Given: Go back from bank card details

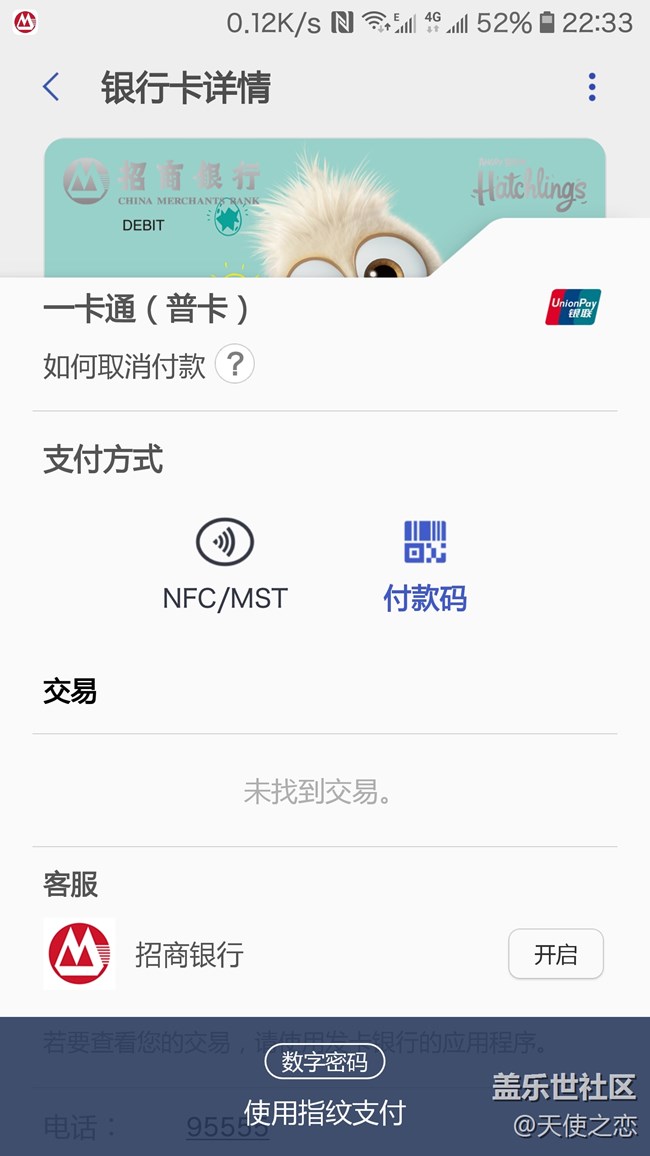Looking at the screenshot, I should coord(52,88).
